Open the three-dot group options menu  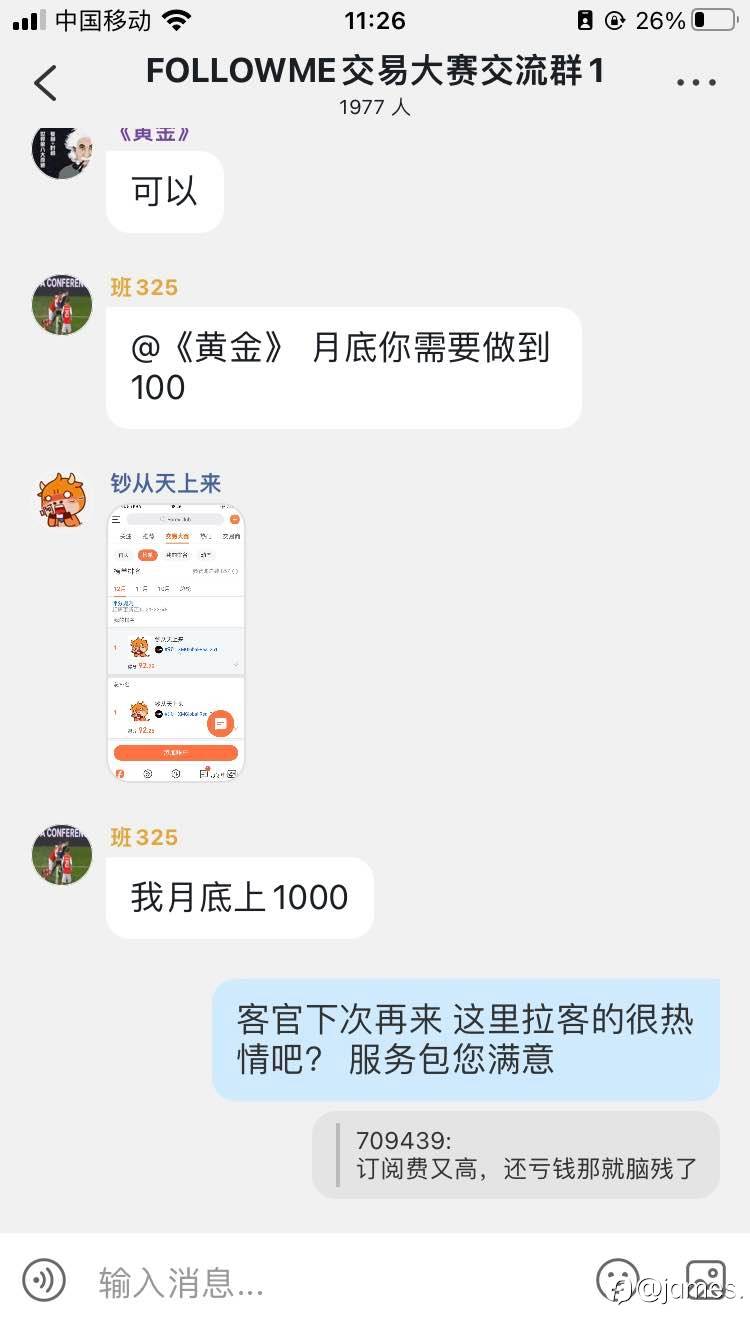coord(696,83)
